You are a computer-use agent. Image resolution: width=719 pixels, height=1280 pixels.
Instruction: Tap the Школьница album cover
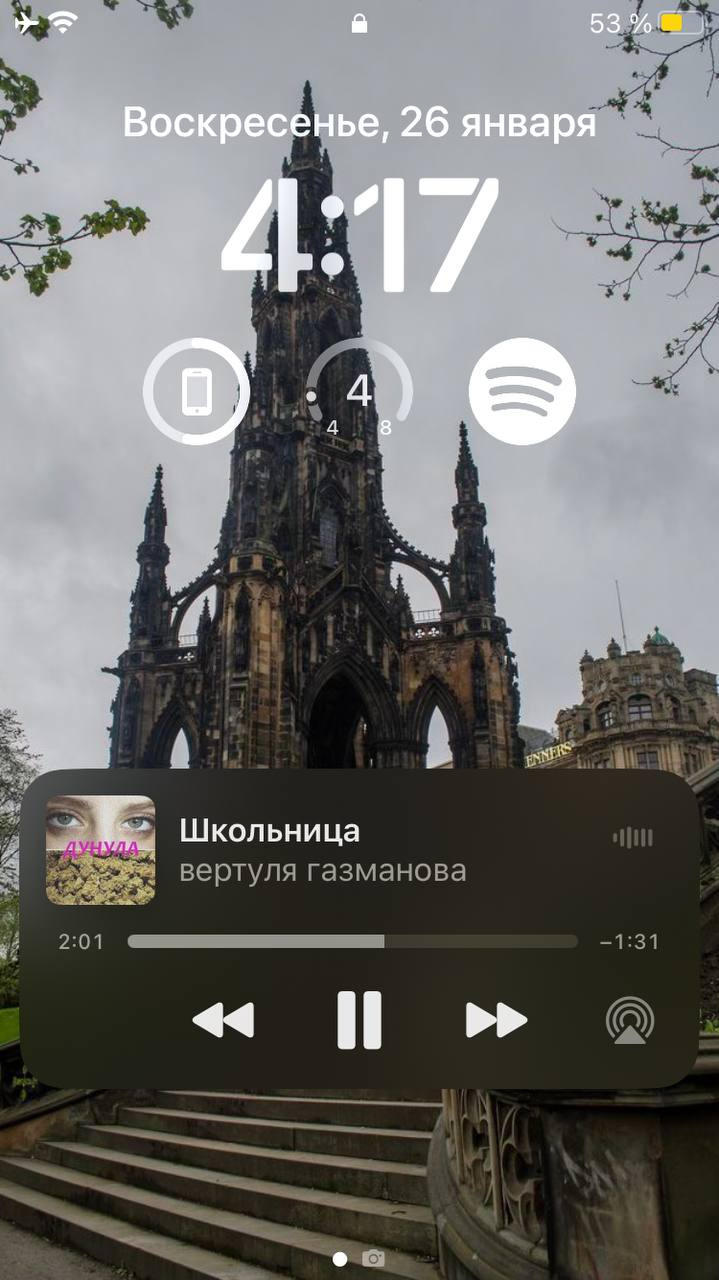point(101,850)
